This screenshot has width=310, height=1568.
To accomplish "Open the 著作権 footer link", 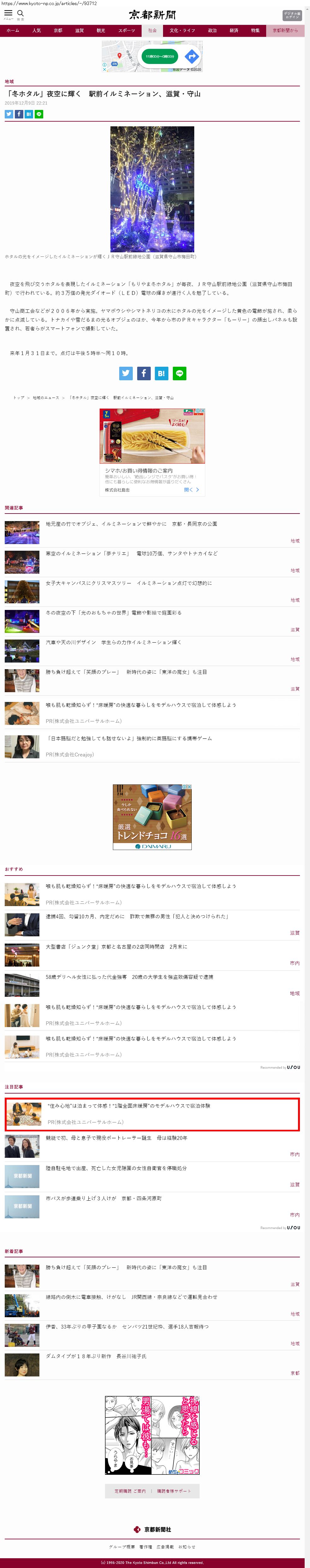I will [146, 1546].
